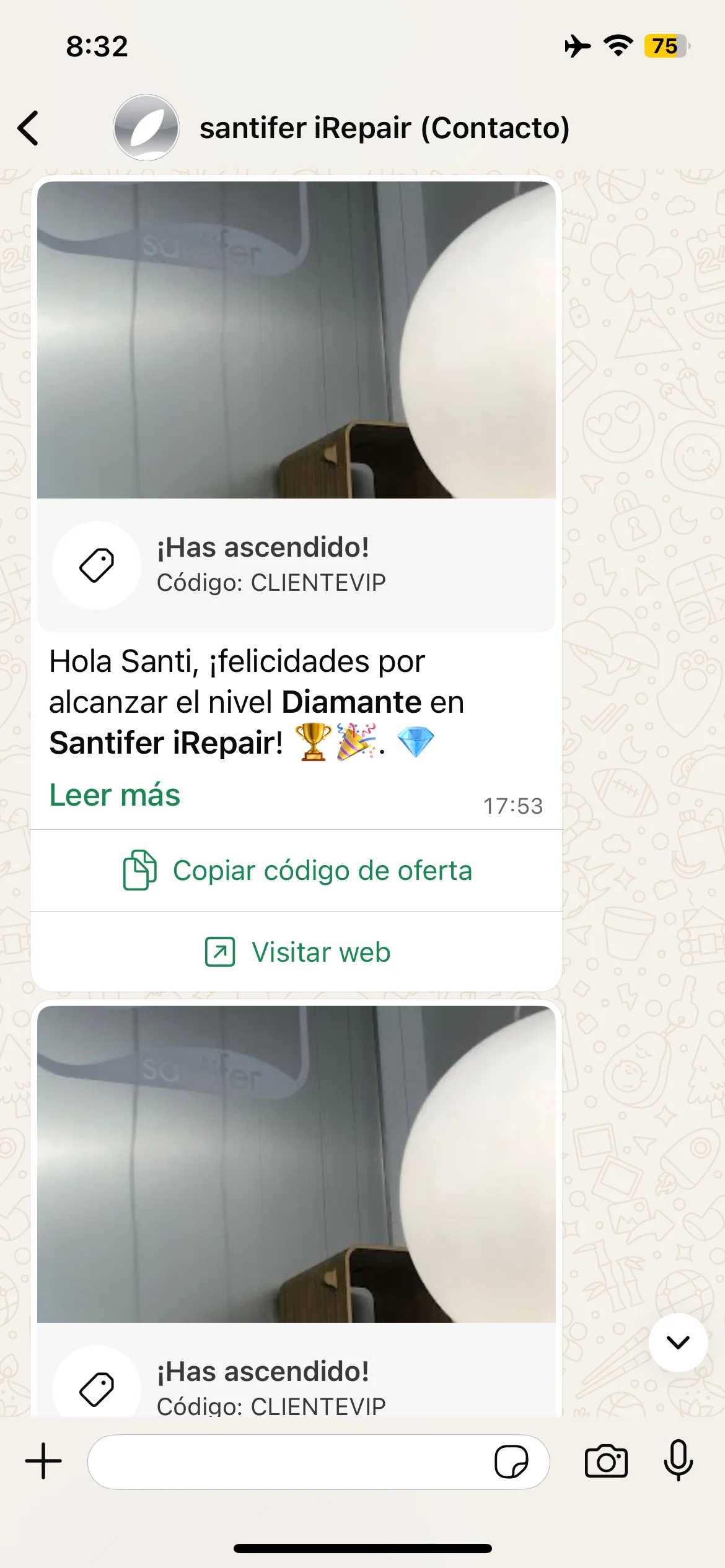725x1568 pixels.
Task: Open santifer iRepair contact profile picture
Action: click(146, 127)
